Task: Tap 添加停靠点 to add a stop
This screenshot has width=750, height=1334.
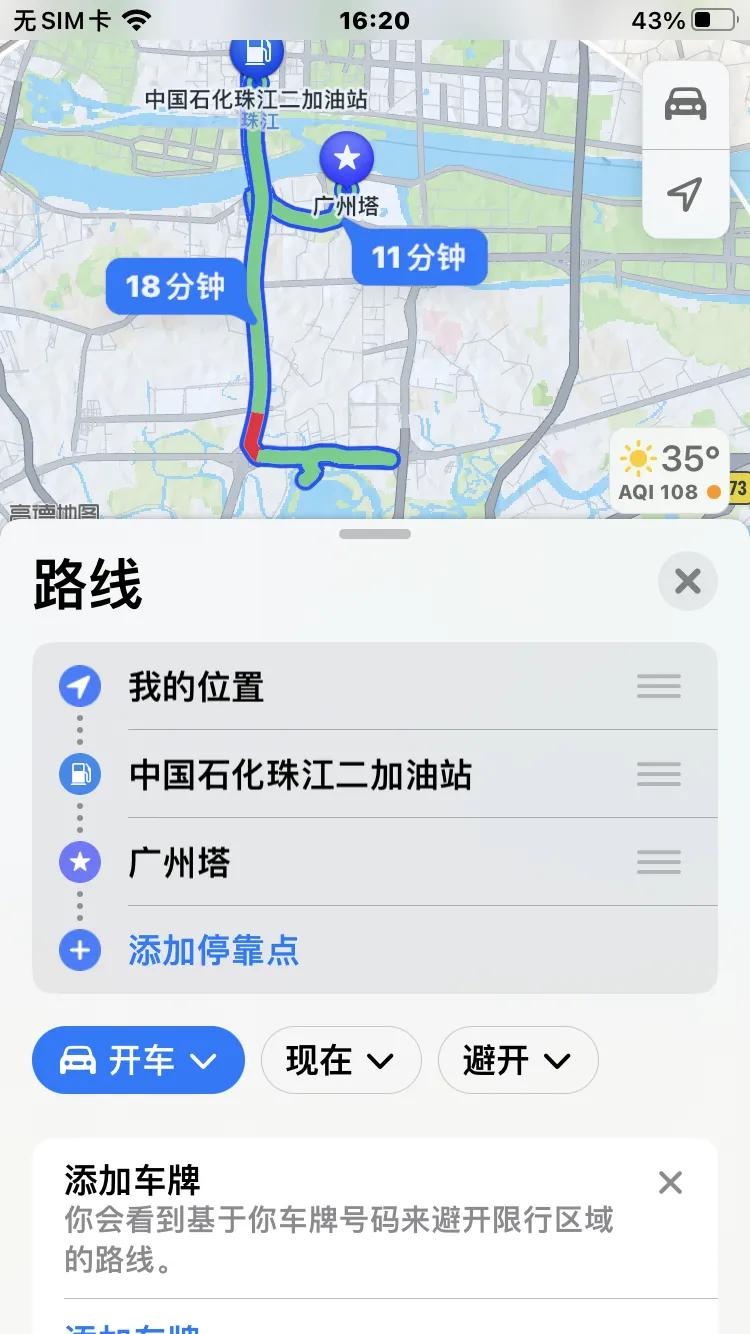Action: pyautogui.click(x=213, y=950)
